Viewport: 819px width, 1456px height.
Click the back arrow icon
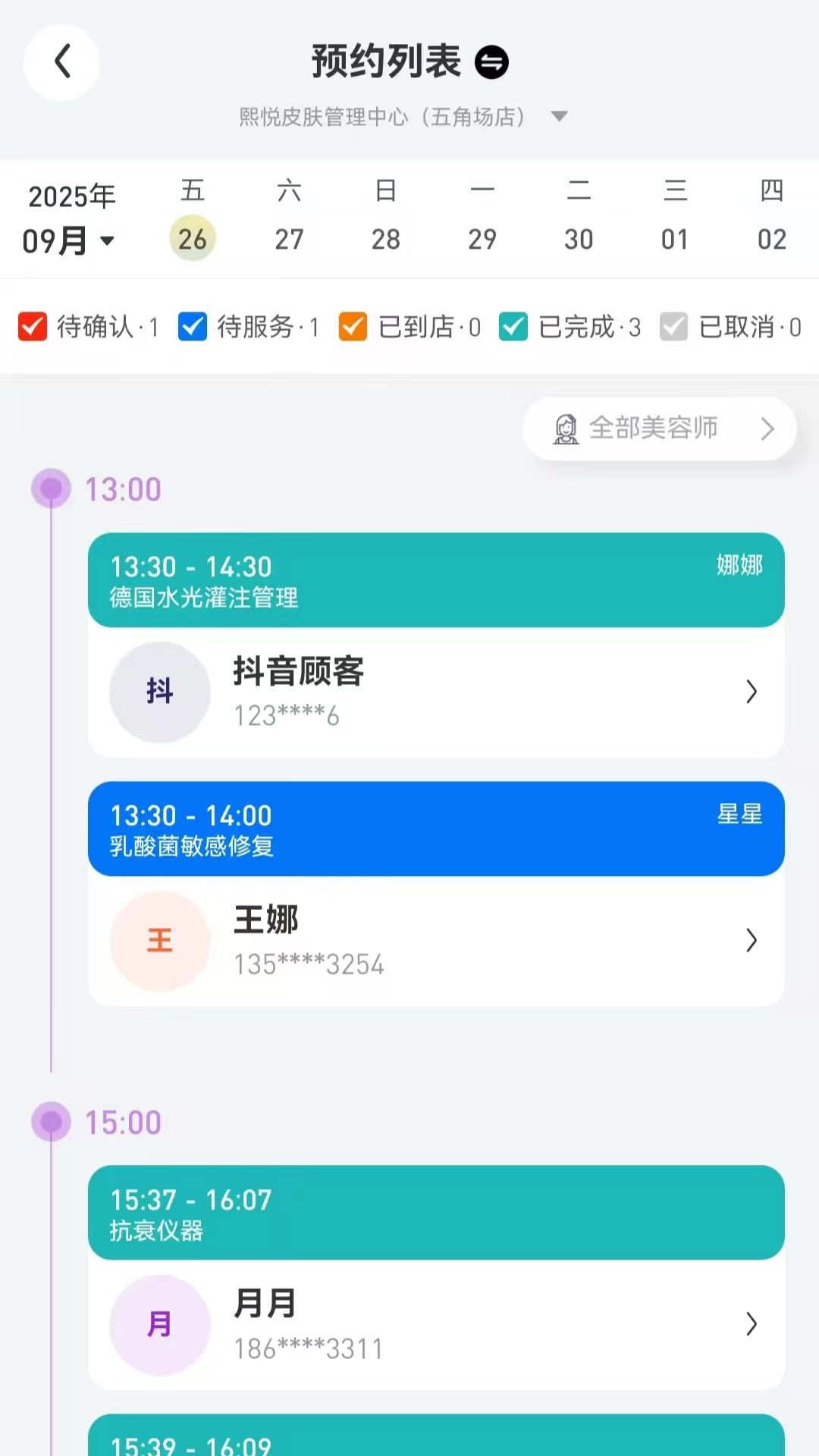pos(61,62)
